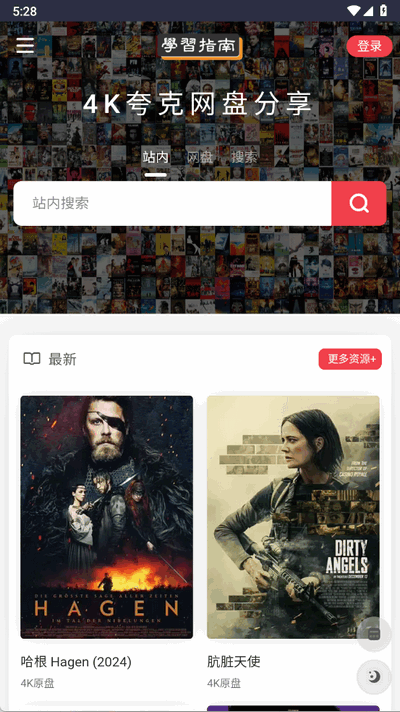The image size is (400, 712).
Task: Tap the 登录 login button
Action: tap(369, 46)
